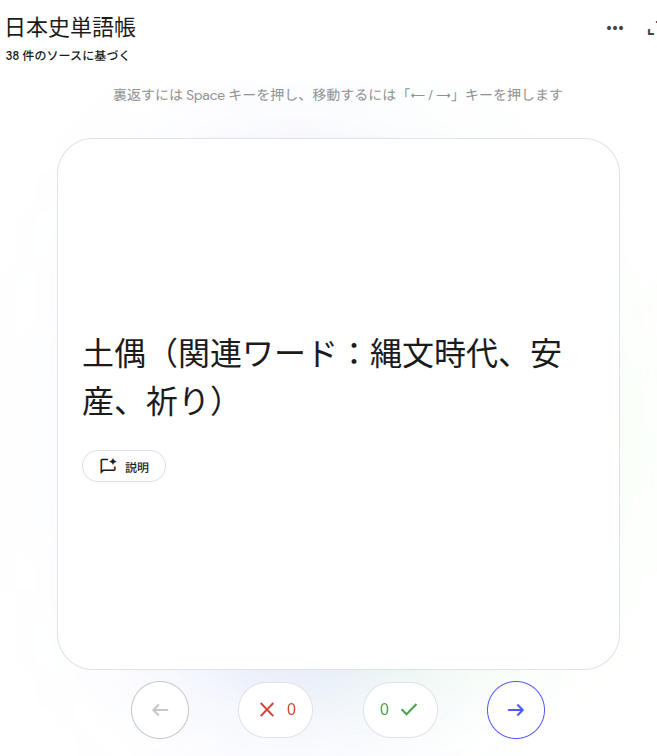The width and height of the screenshot is (657, 756).
Task: Go to the previous flashcard
Action: pyautogui.click(x=160, y=710)
